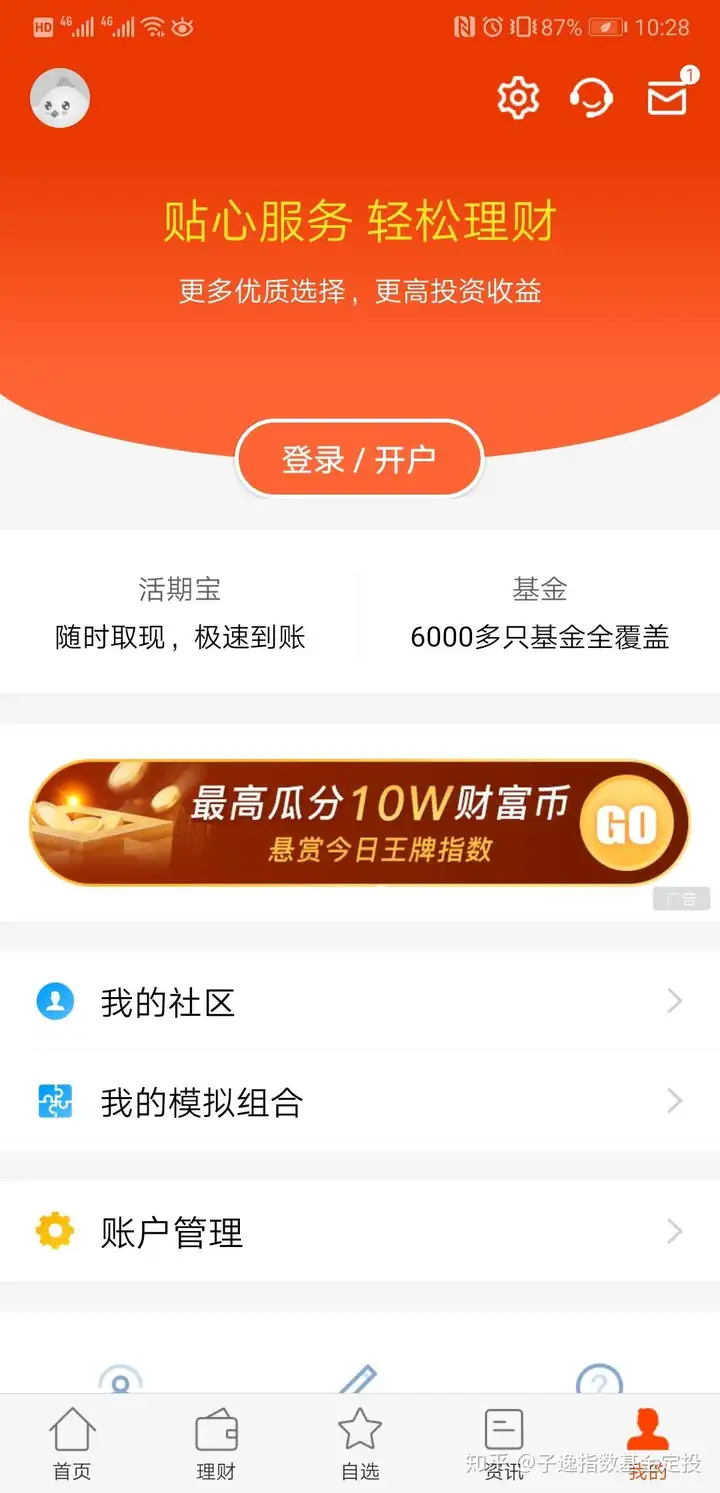Open 活期宝 section
Image resolution: width=720 pixels, height=1493 pixels.
(180, 613)
